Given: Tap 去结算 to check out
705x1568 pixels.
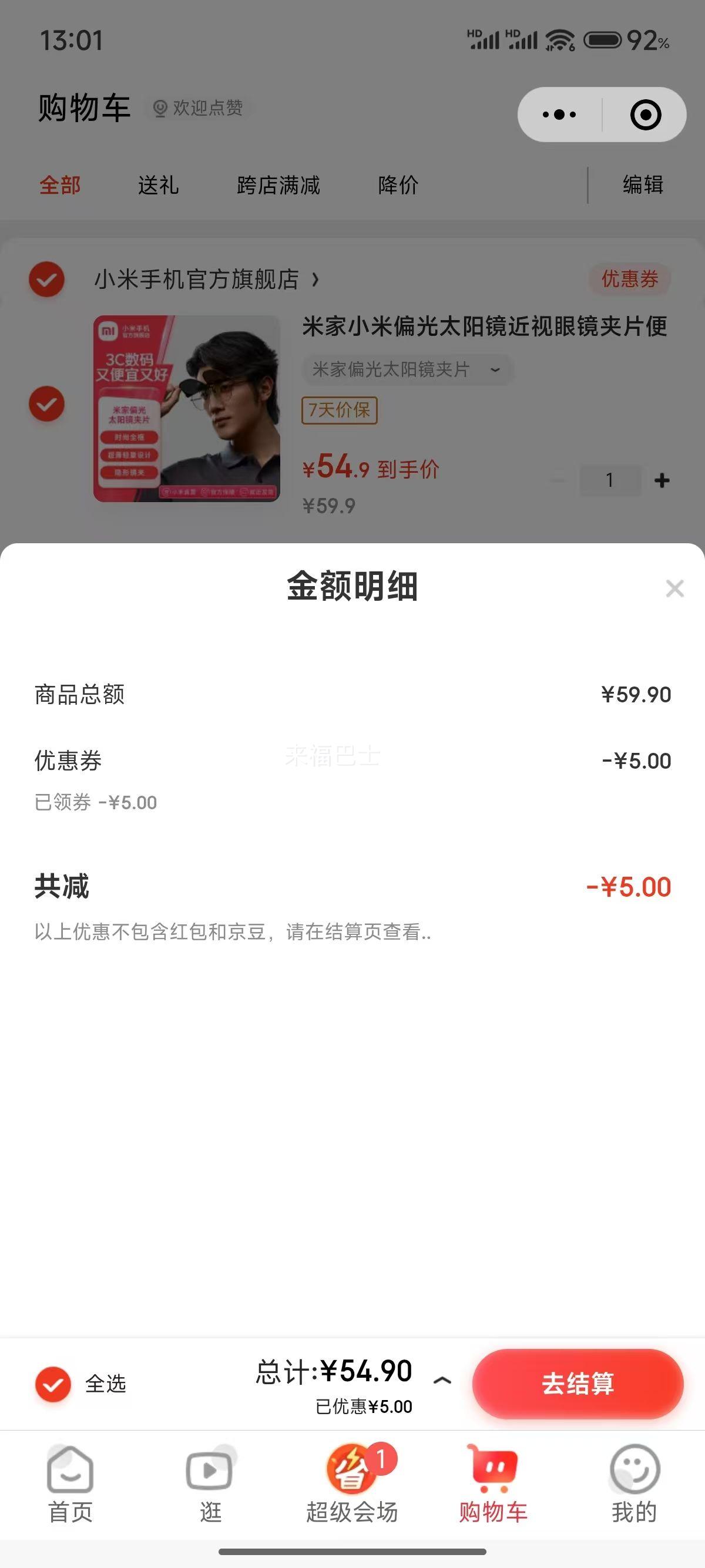Looking at the screenshot, I should click(577, 1384).
